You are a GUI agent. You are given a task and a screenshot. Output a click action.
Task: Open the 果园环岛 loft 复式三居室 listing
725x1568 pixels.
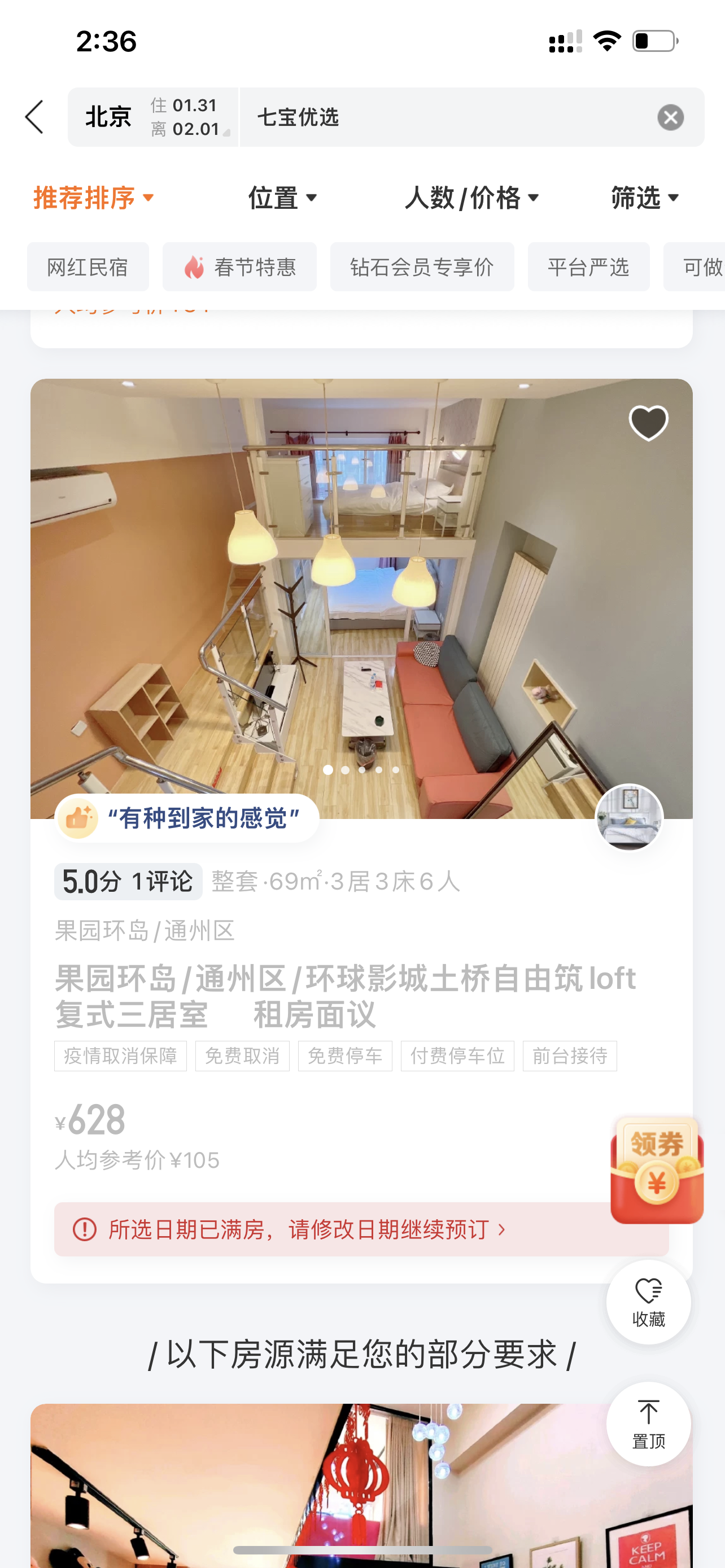tap(344, 996)
